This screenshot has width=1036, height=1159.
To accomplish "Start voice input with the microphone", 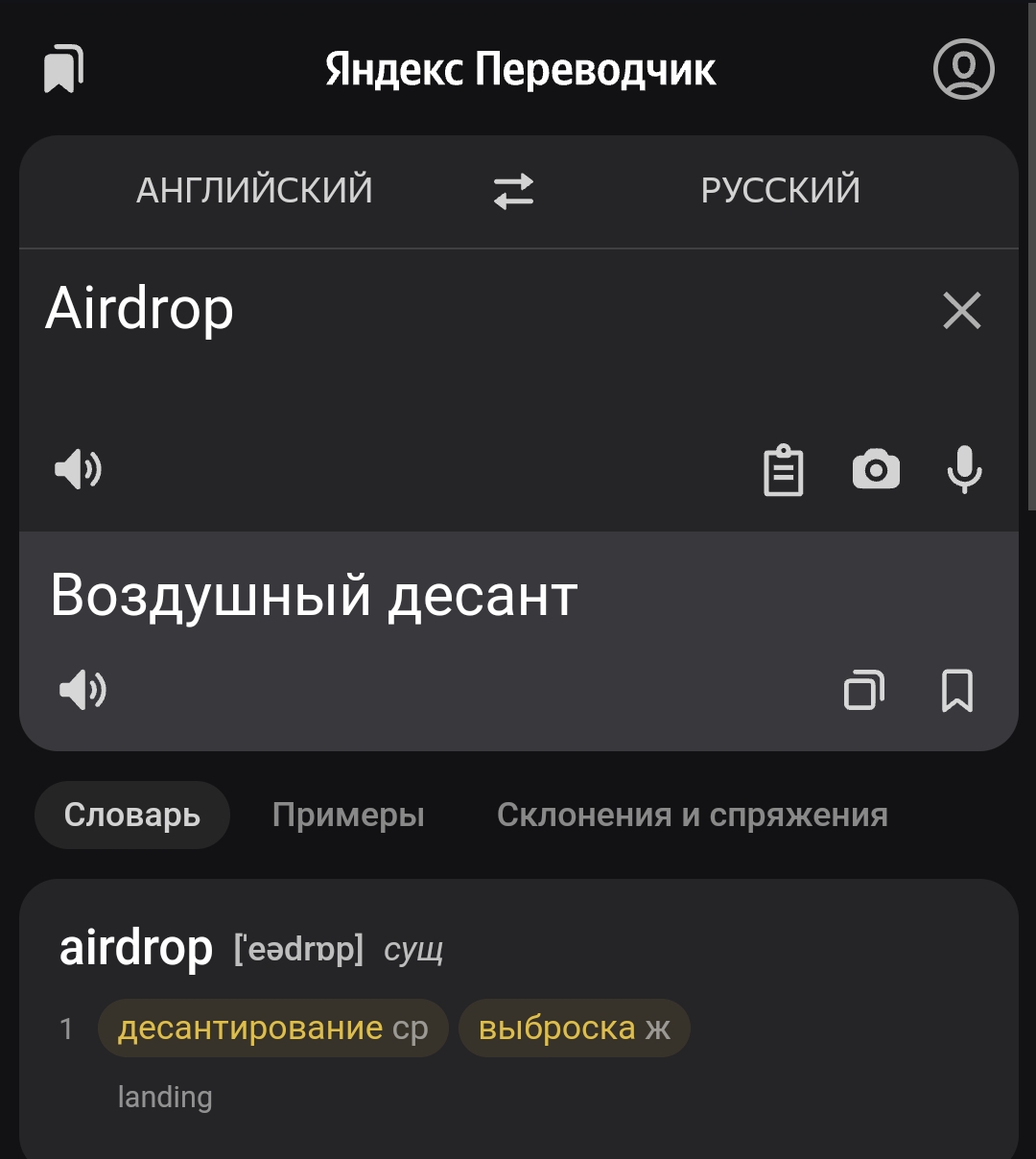I will click(964, 470).
